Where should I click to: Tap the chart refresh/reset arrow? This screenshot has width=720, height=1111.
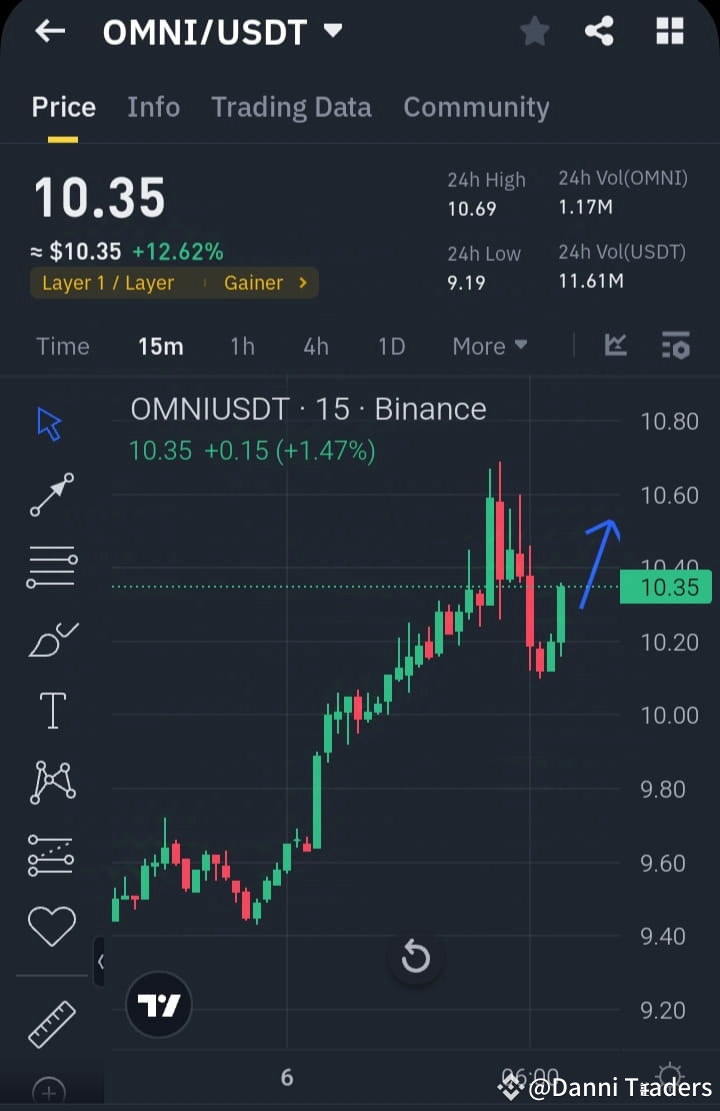tap(415, 957)
